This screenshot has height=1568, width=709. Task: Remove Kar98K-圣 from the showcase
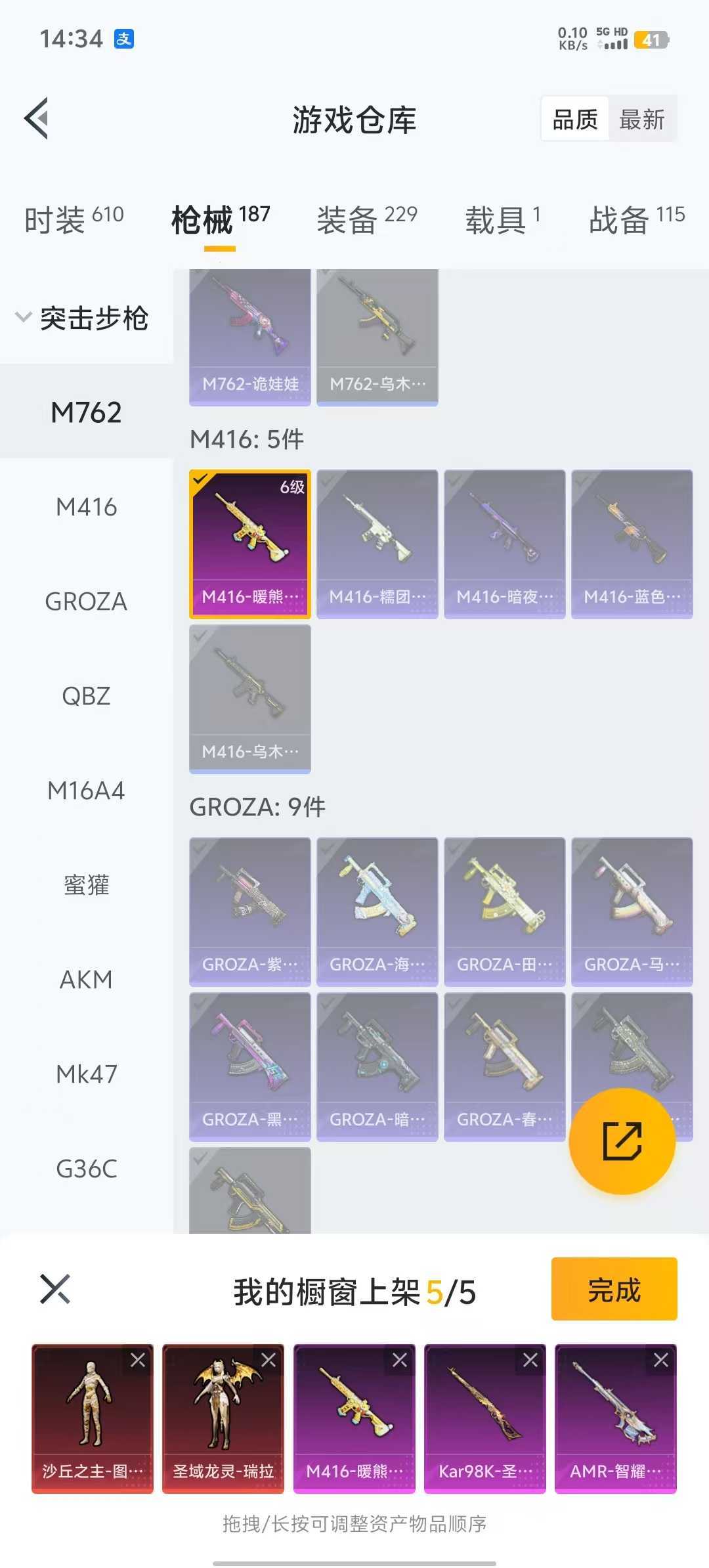[x=530, y=1360]
